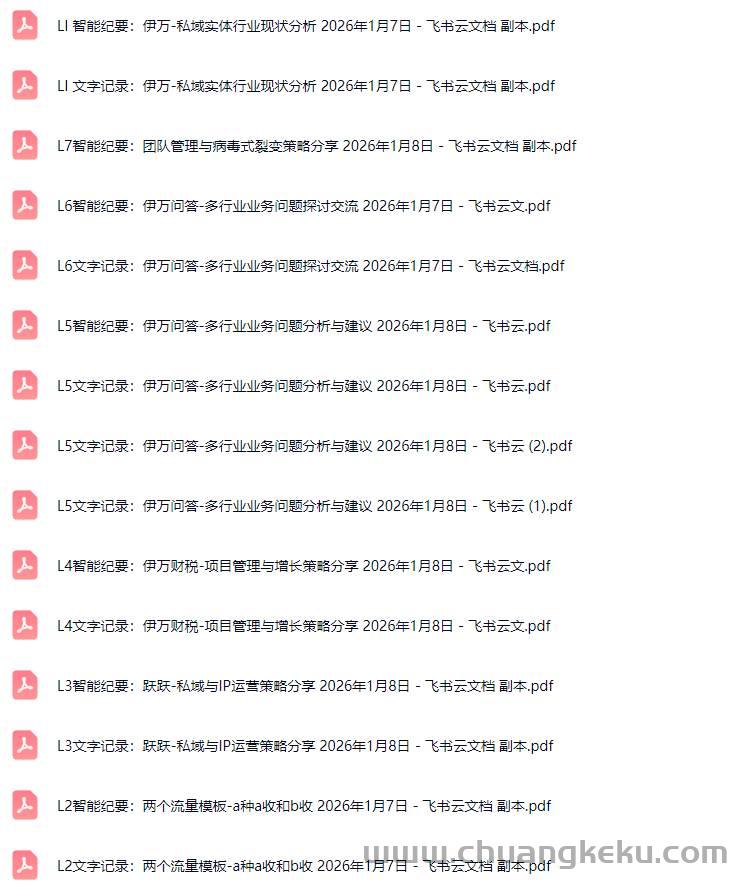Screen dimensions: 745x883
Task: Open L5文字记录 file ending 飞书云 (1).pdf
Action: pyautogui.click(x=314, y=506)
